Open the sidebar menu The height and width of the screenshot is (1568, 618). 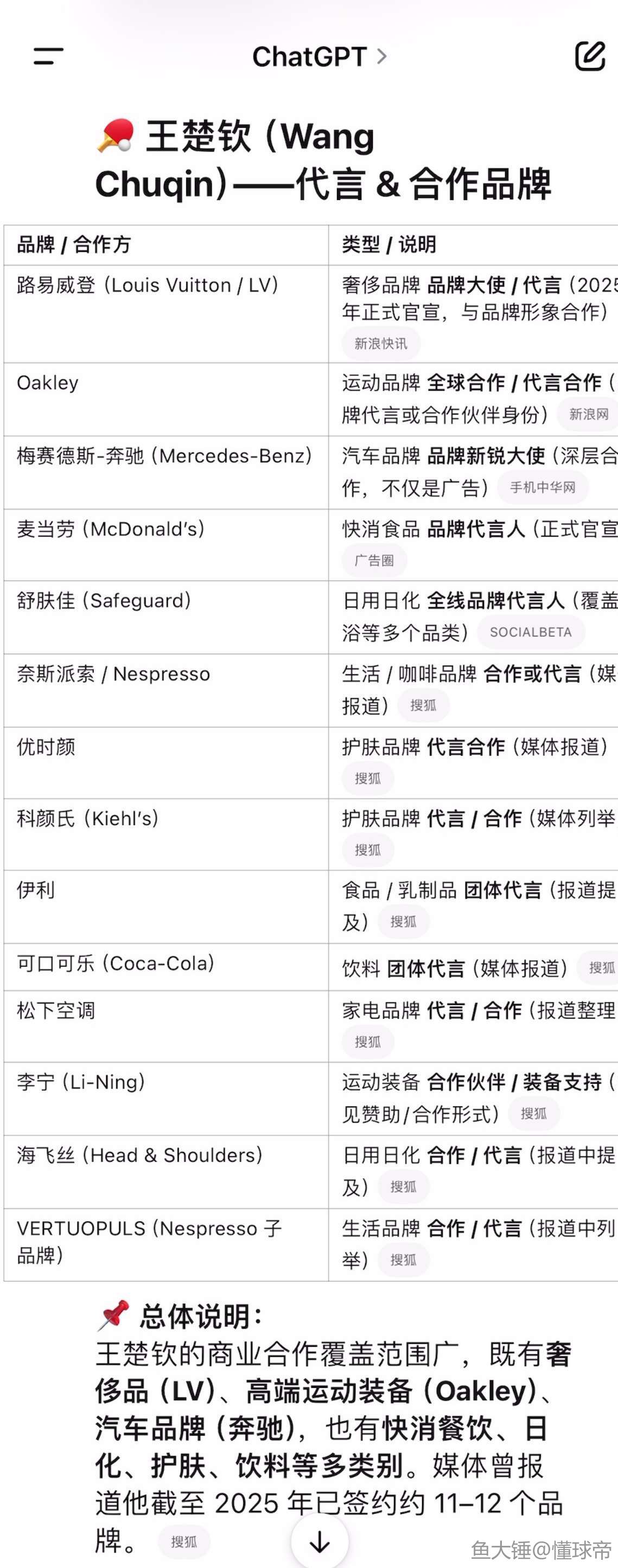[48, 56]
